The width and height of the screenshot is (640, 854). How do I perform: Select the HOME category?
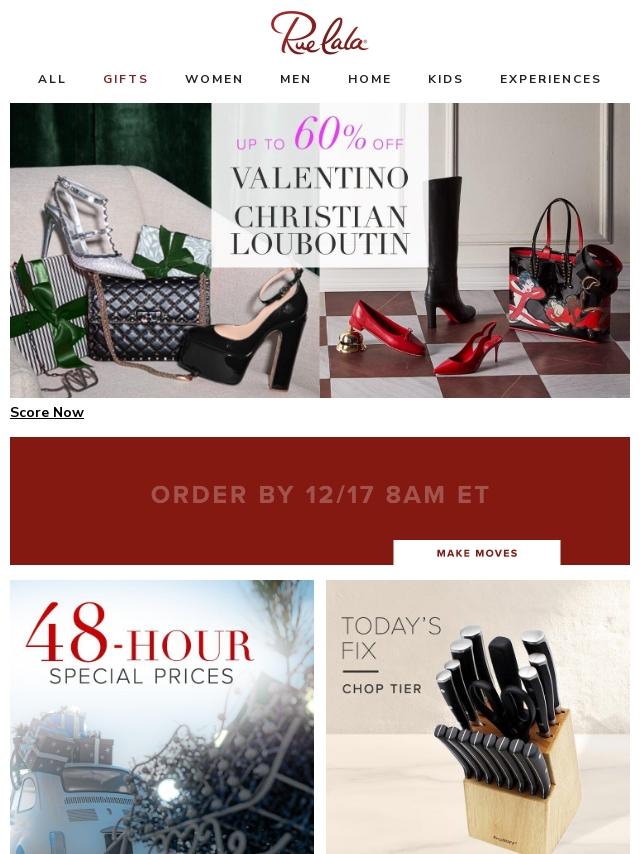[x=370, y=79]
